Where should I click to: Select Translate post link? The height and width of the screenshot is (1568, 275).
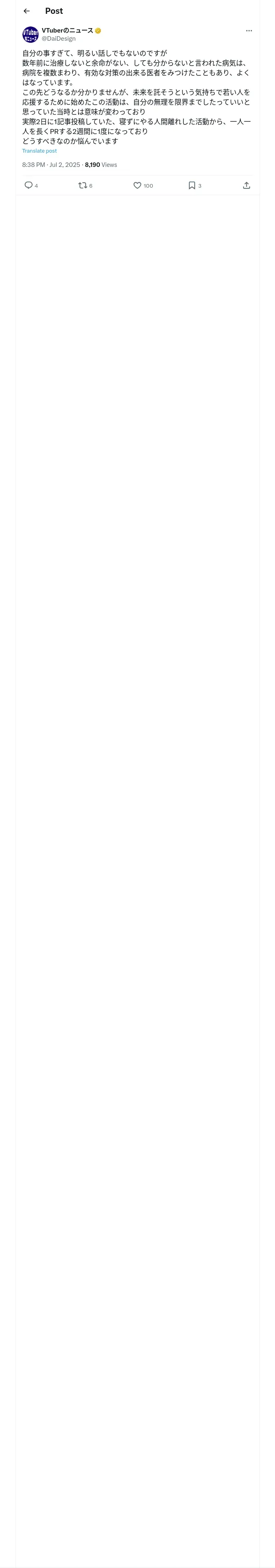(40, 151)
